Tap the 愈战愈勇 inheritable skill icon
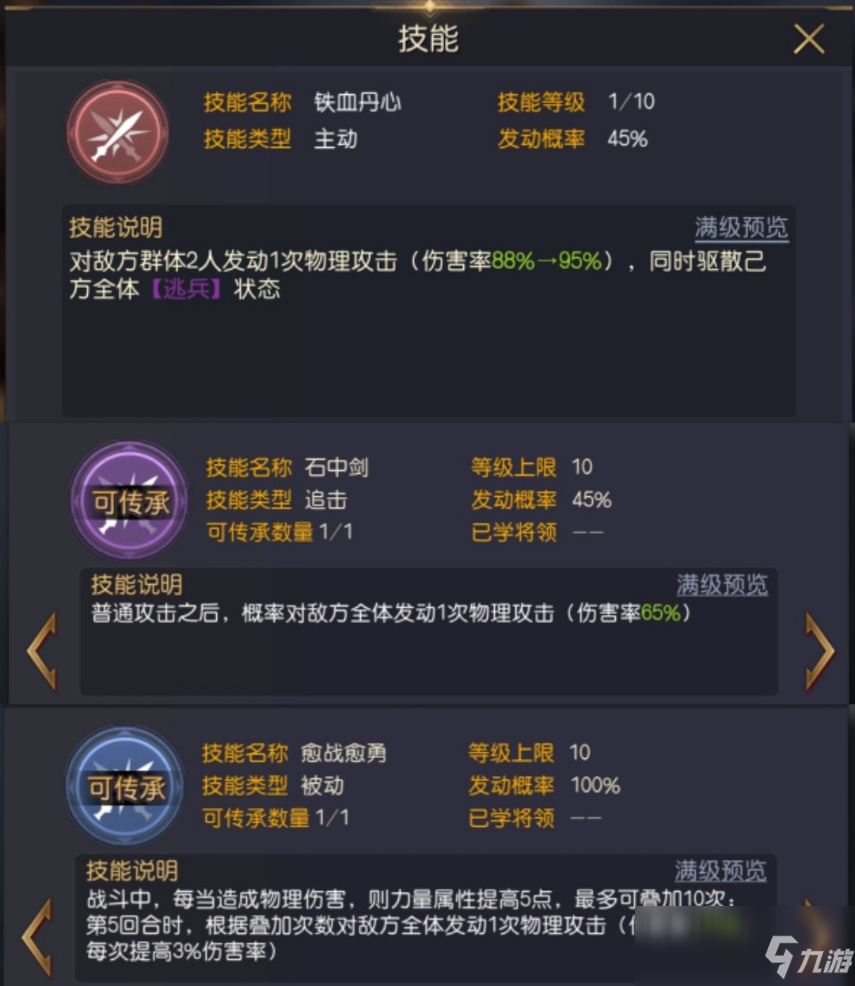This screenshot has height=986, width=855. [x=125, y=786]
